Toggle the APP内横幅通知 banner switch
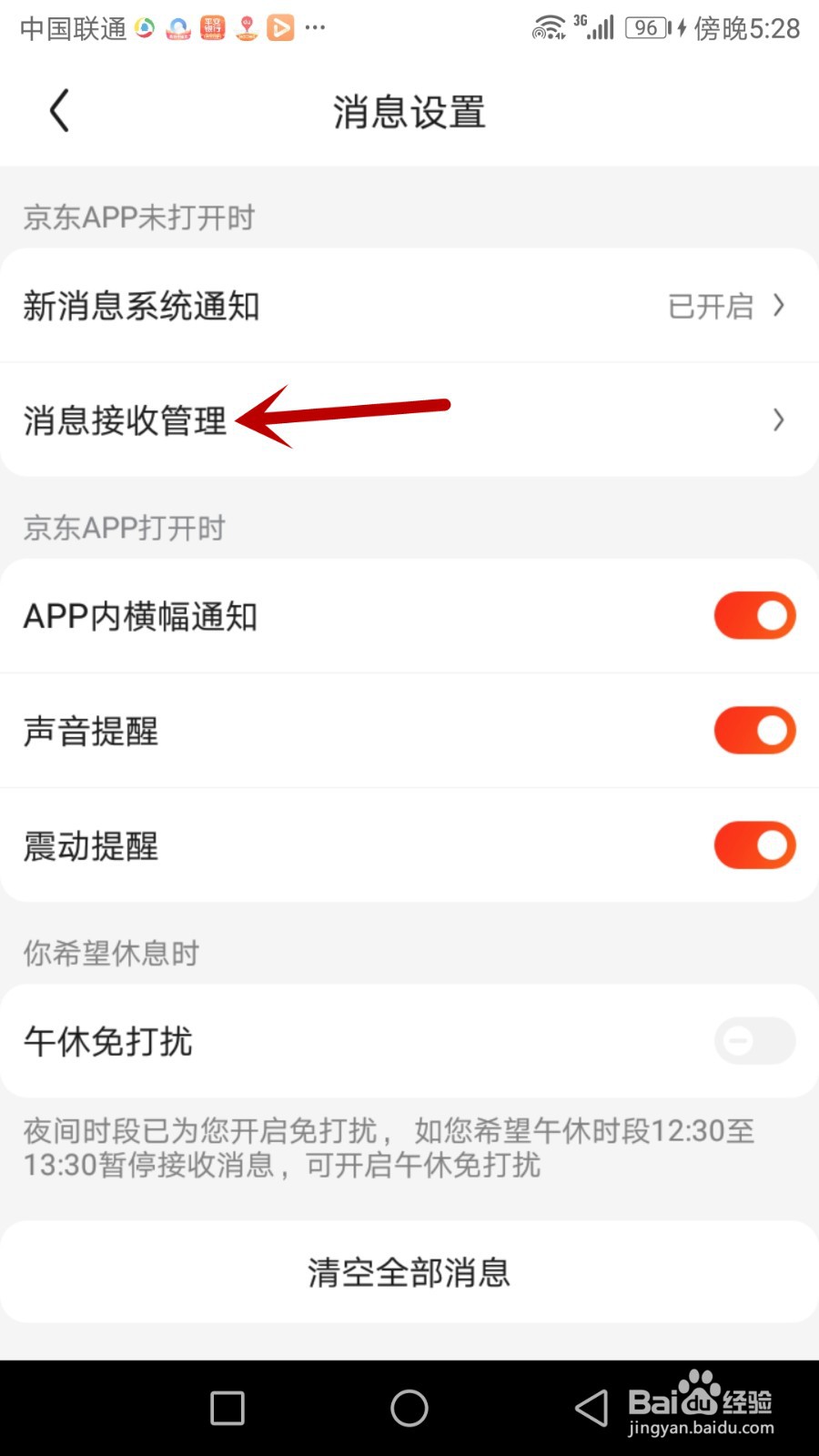The image size is (819, 1456). coord(754,615)
